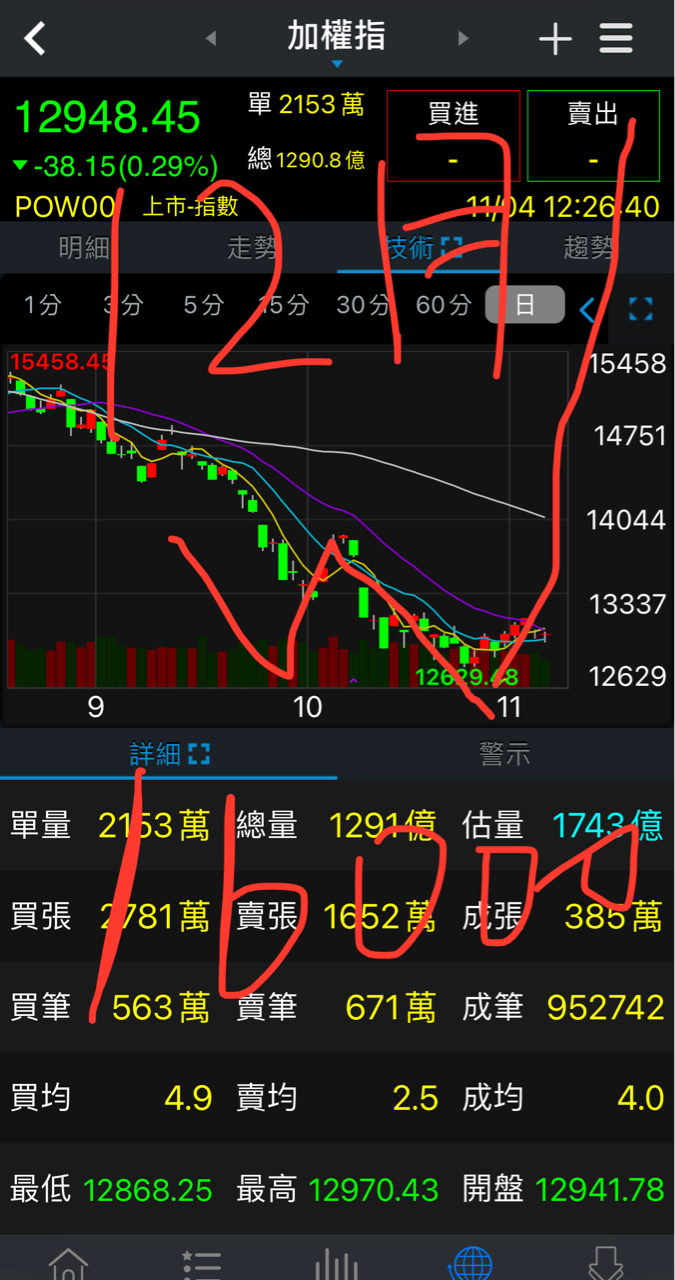Open the 詳細 tab
The width and height of the screenshot is (675, 1280).
click(x=168, y=754)
